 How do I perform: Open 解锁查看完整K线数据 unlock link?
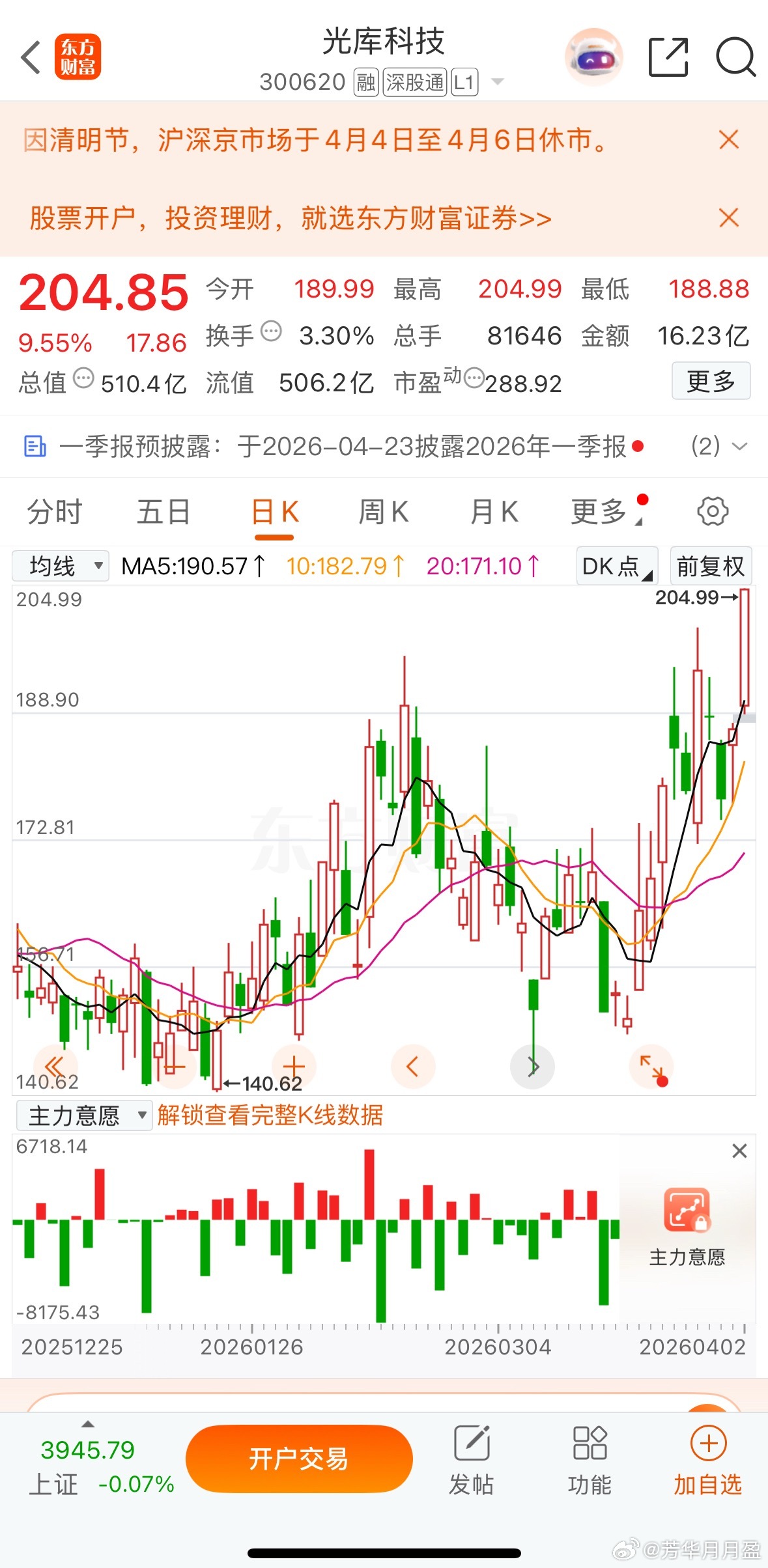270,1115
